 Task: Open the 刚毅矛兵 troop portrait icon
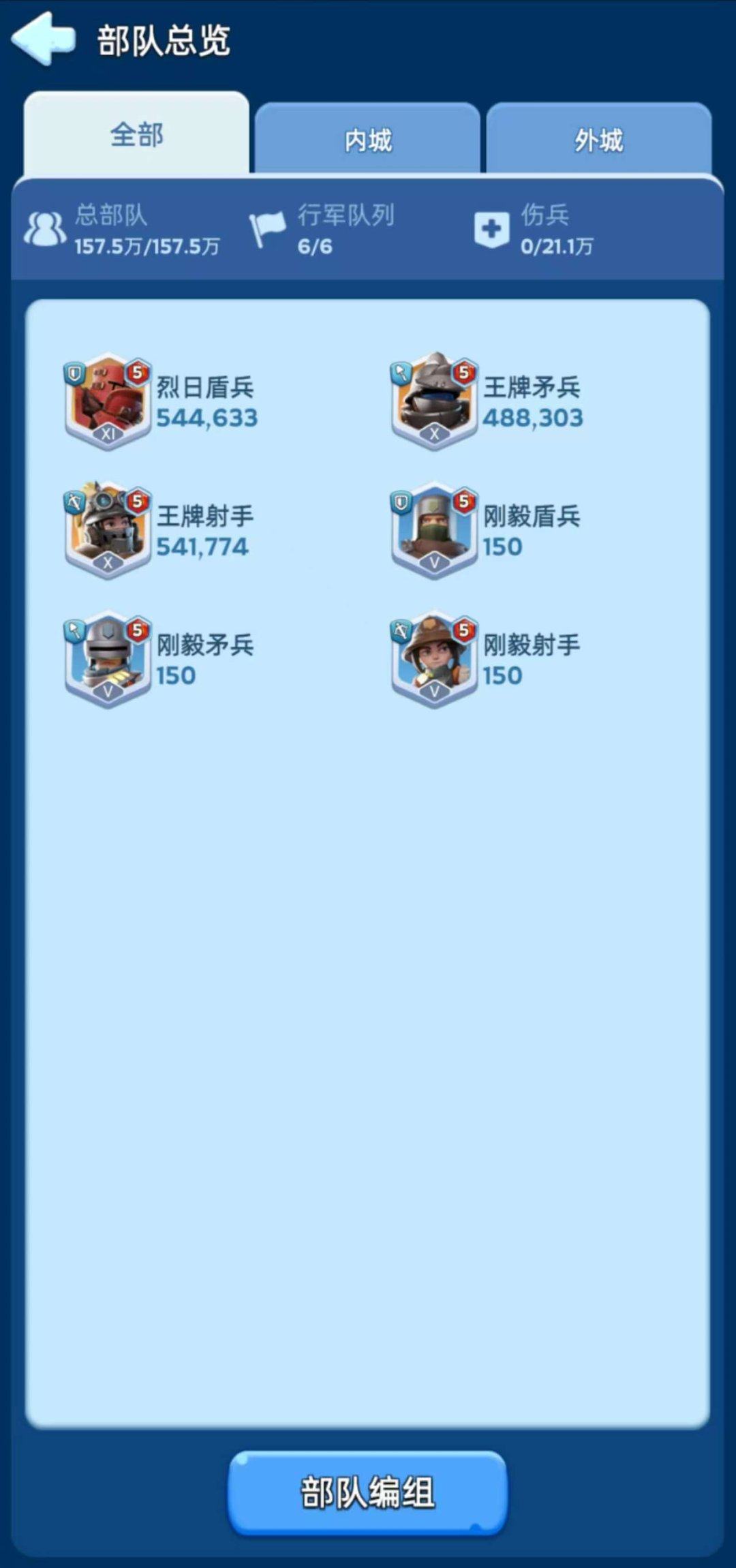tap(108, 656)
